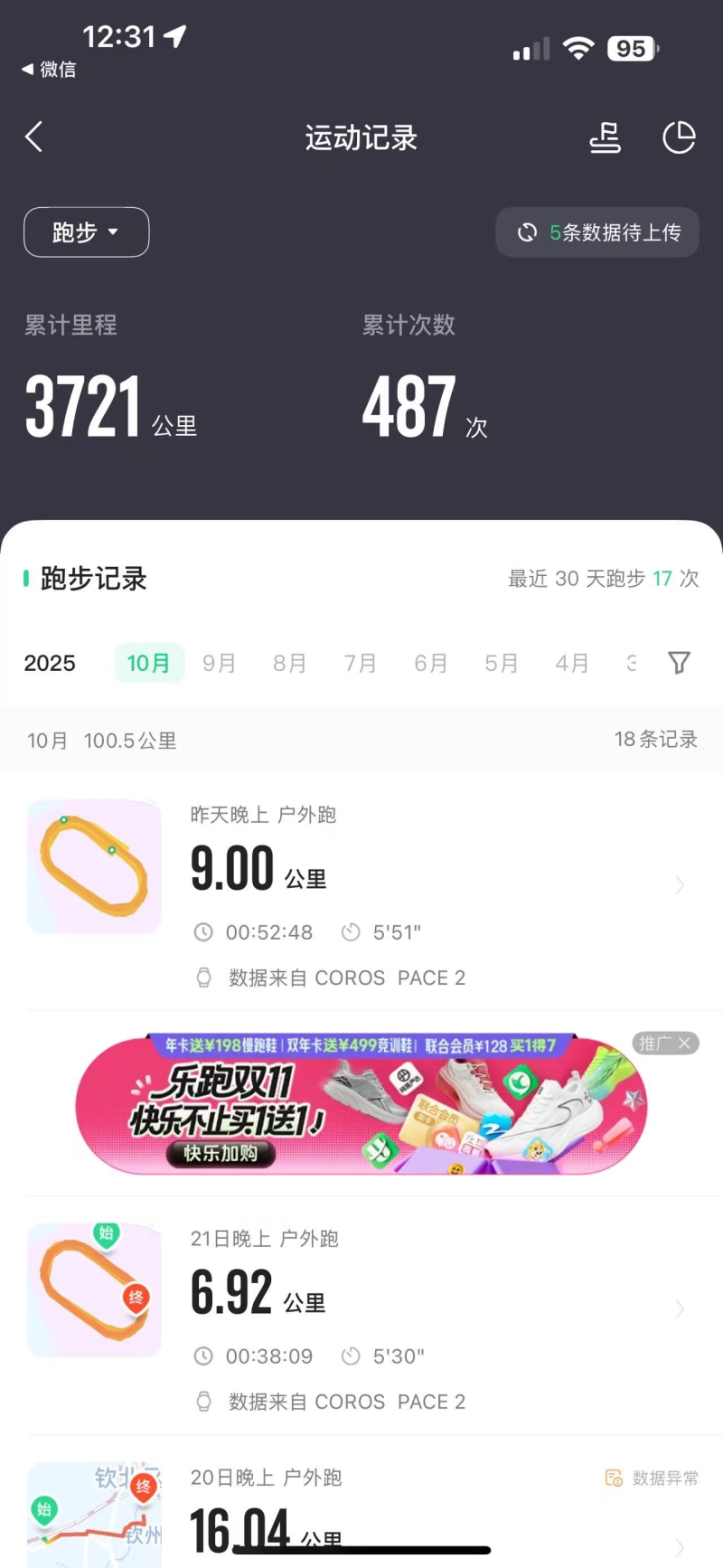The image size is (723, 1568).
Task: Open the records filter funnel
Action: [x=679, y=663]
